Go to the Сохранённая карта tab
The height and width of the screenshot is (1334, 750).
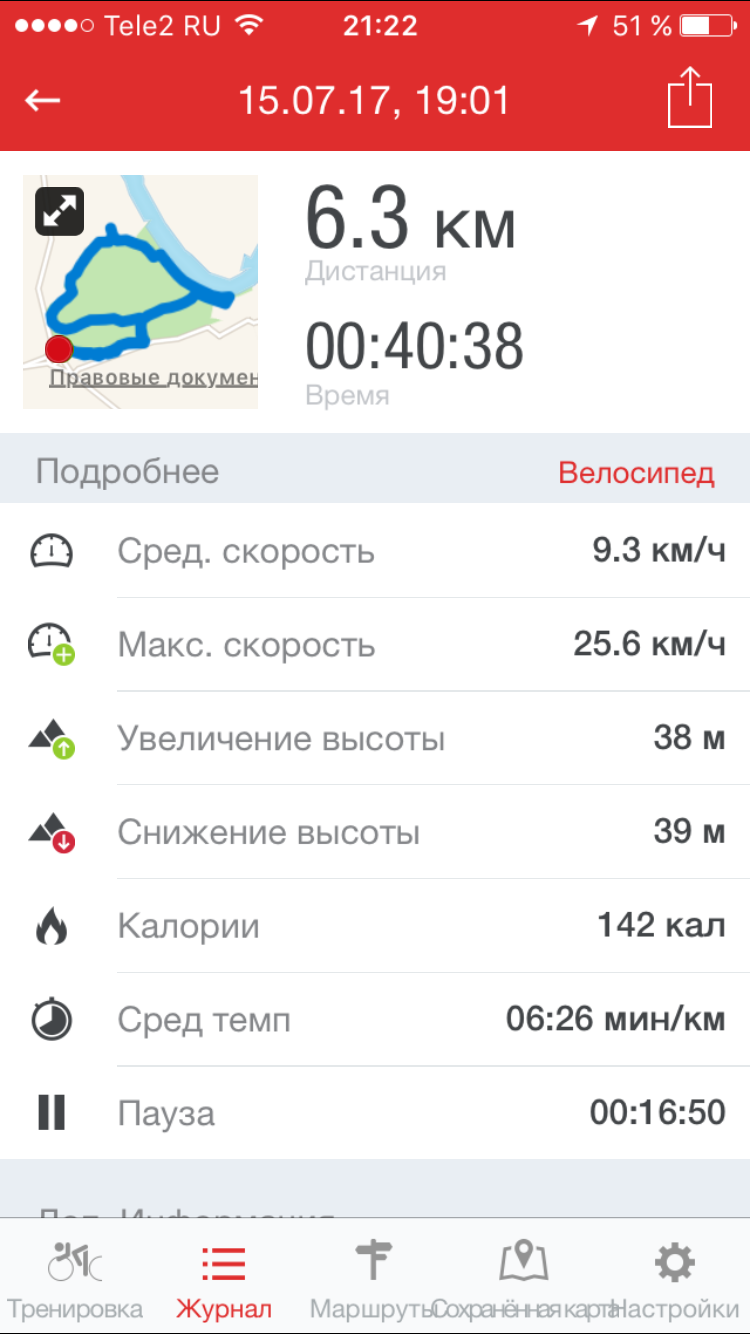point(524,1280)
